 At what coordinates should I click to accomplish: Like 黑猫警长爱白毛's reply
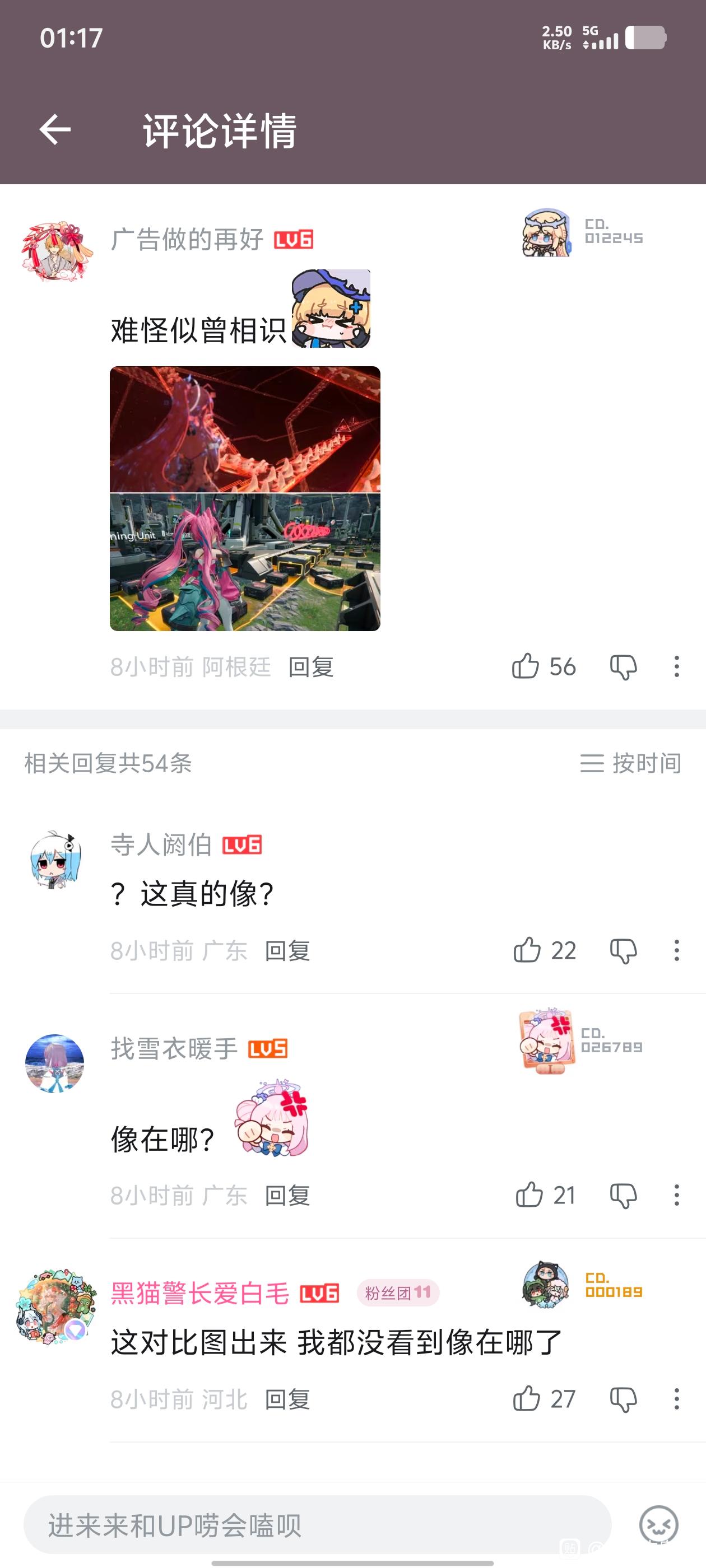tap(526, 1399)
